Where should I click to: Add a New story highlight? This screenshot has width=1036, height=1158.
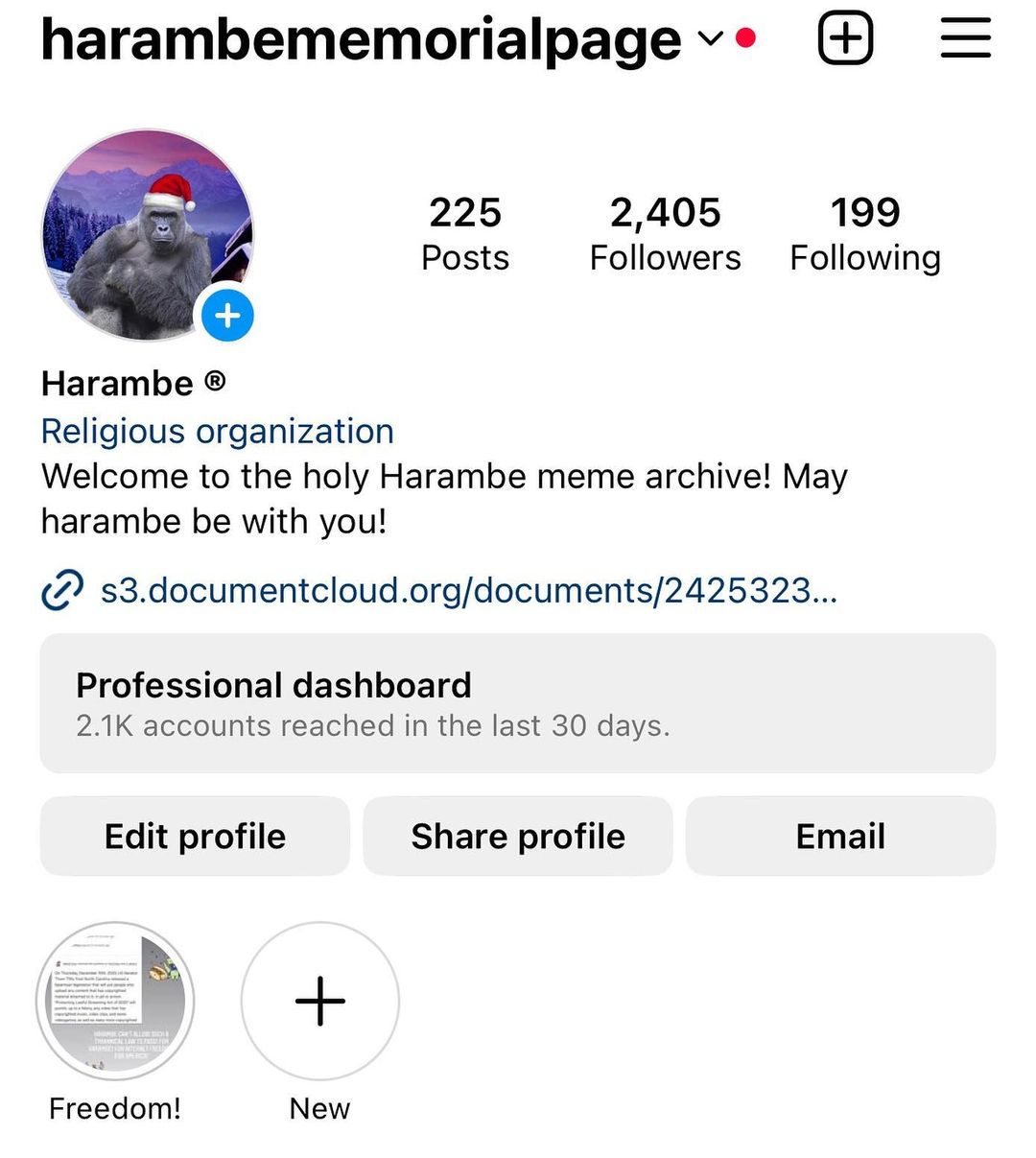[x=319, y=1003]
